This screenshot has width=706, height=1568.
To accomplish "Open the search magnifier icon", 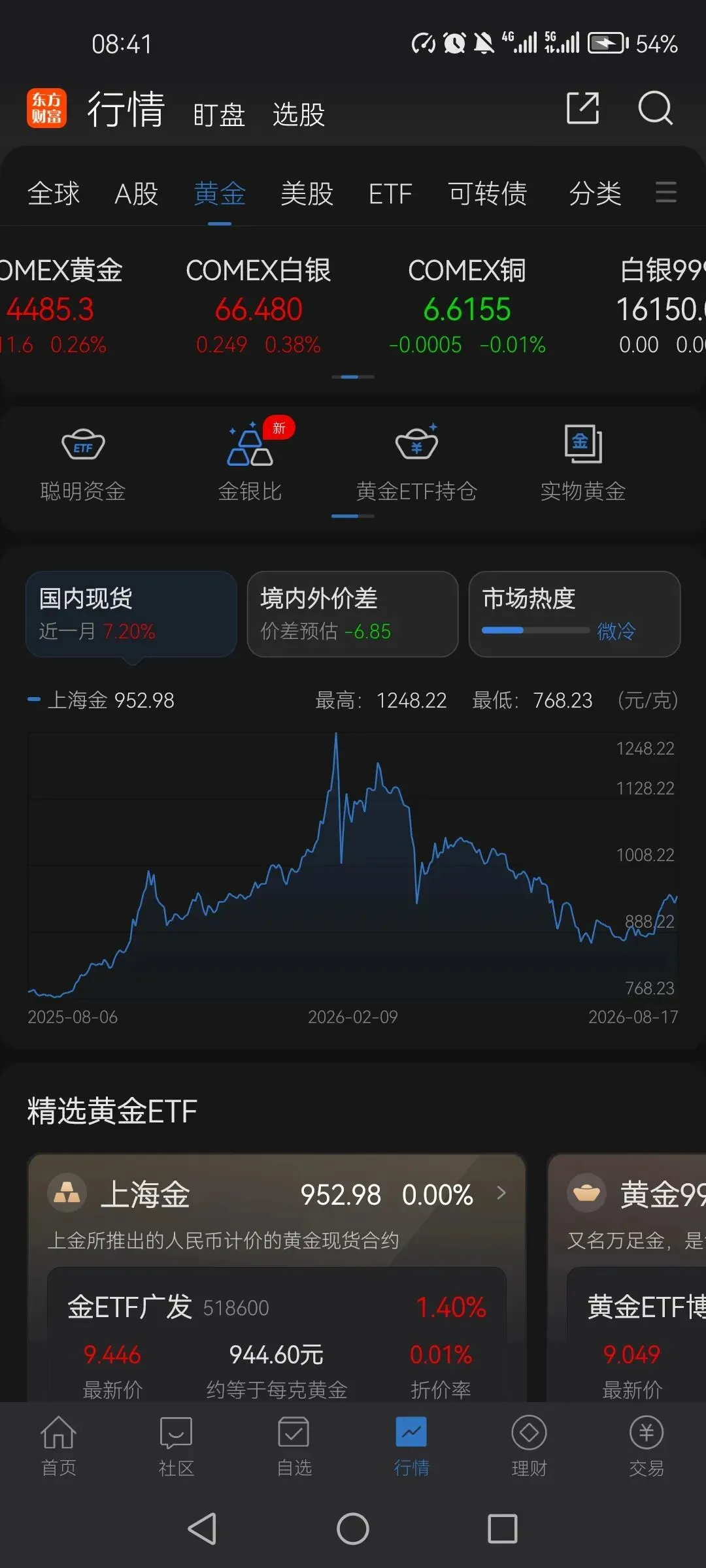I will click(655, 108).
